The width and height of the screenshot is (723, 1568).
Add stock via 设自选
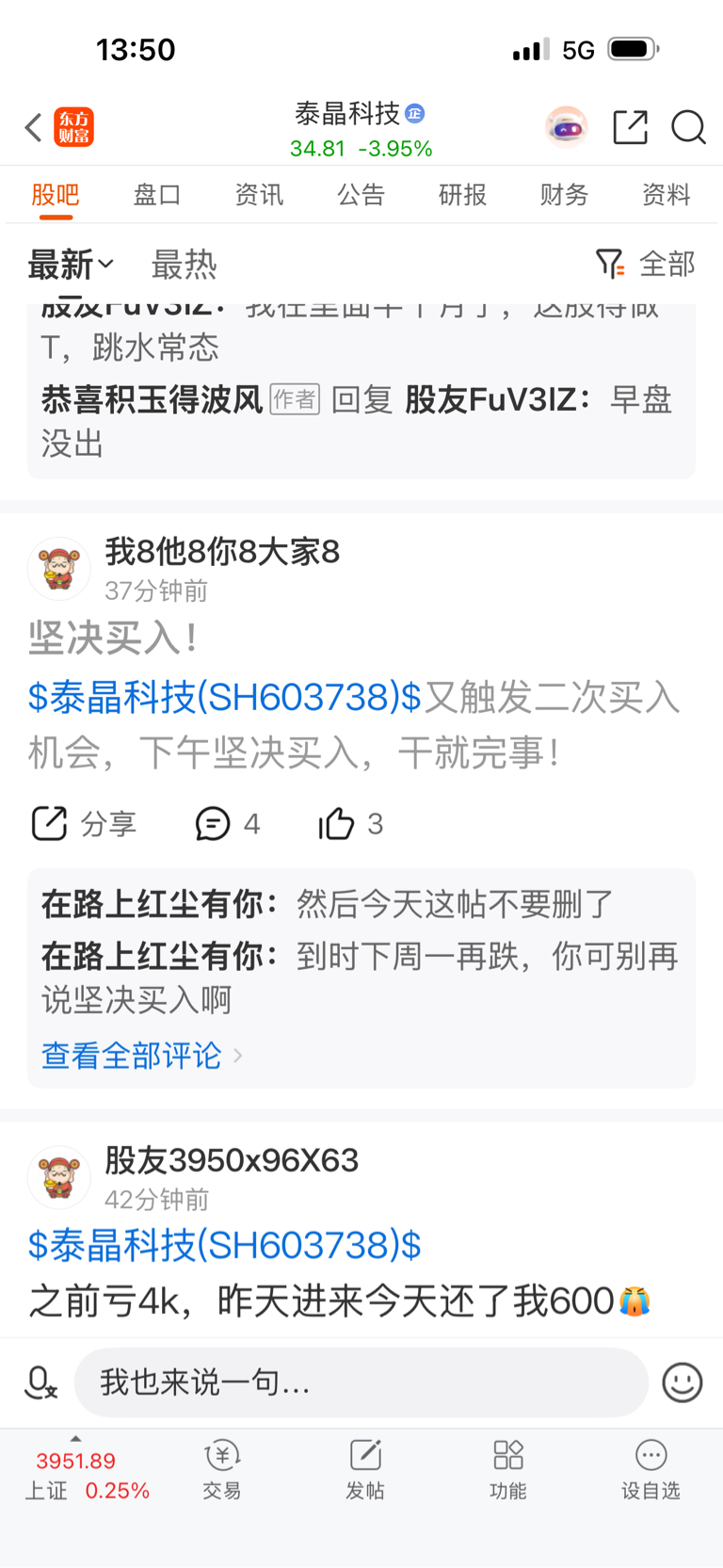651,1470
